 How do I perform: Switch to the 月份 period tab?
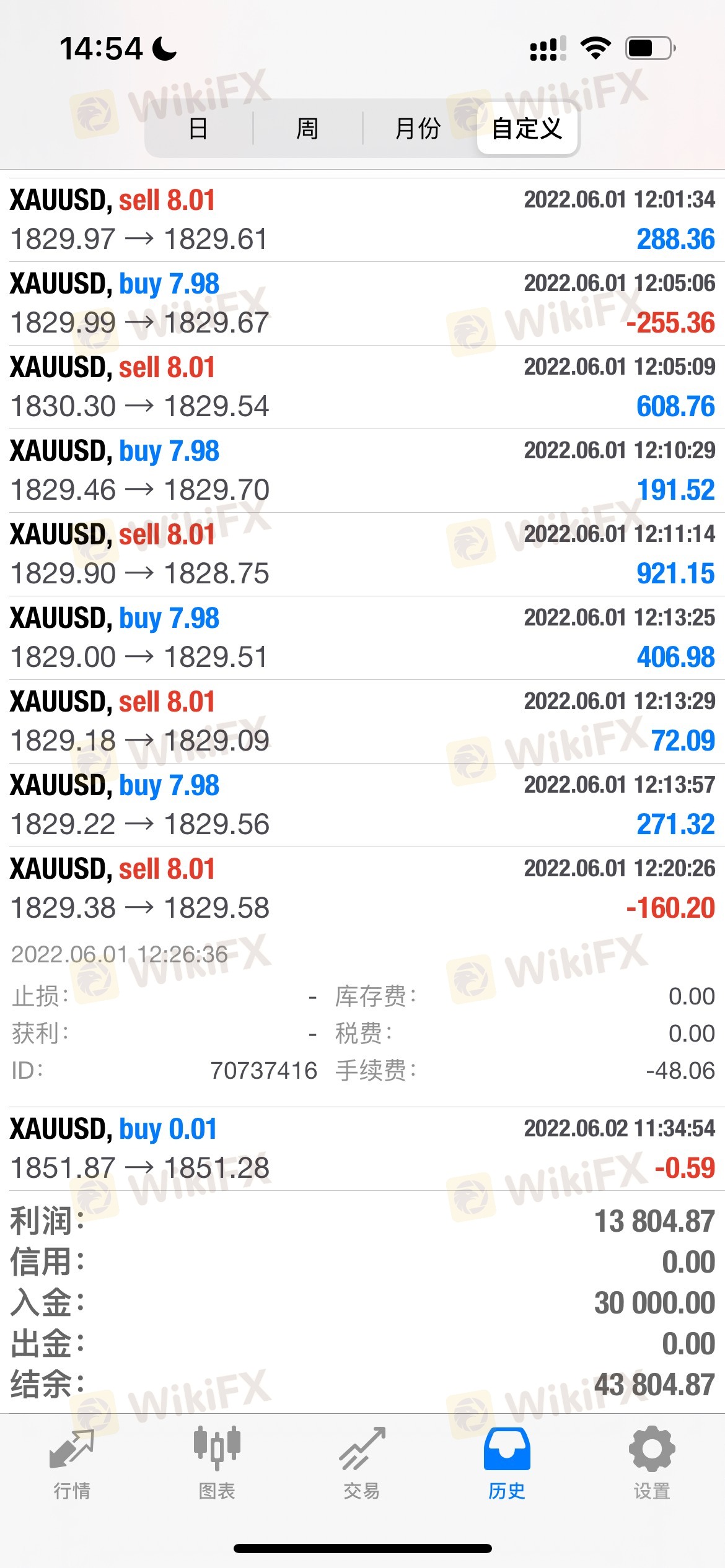[418, 129]
